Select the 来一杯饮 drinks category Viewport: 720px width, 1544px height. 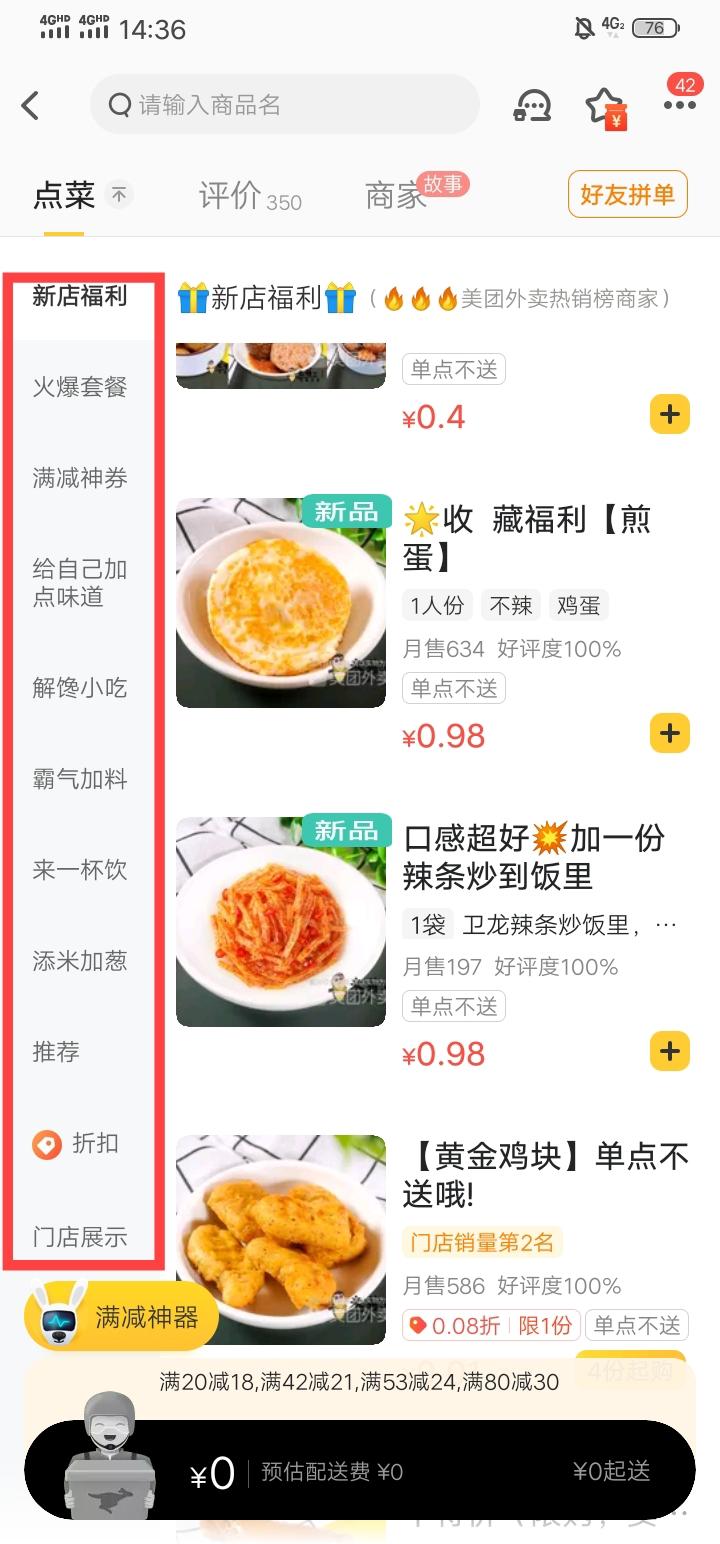click(x=80, y=870)
